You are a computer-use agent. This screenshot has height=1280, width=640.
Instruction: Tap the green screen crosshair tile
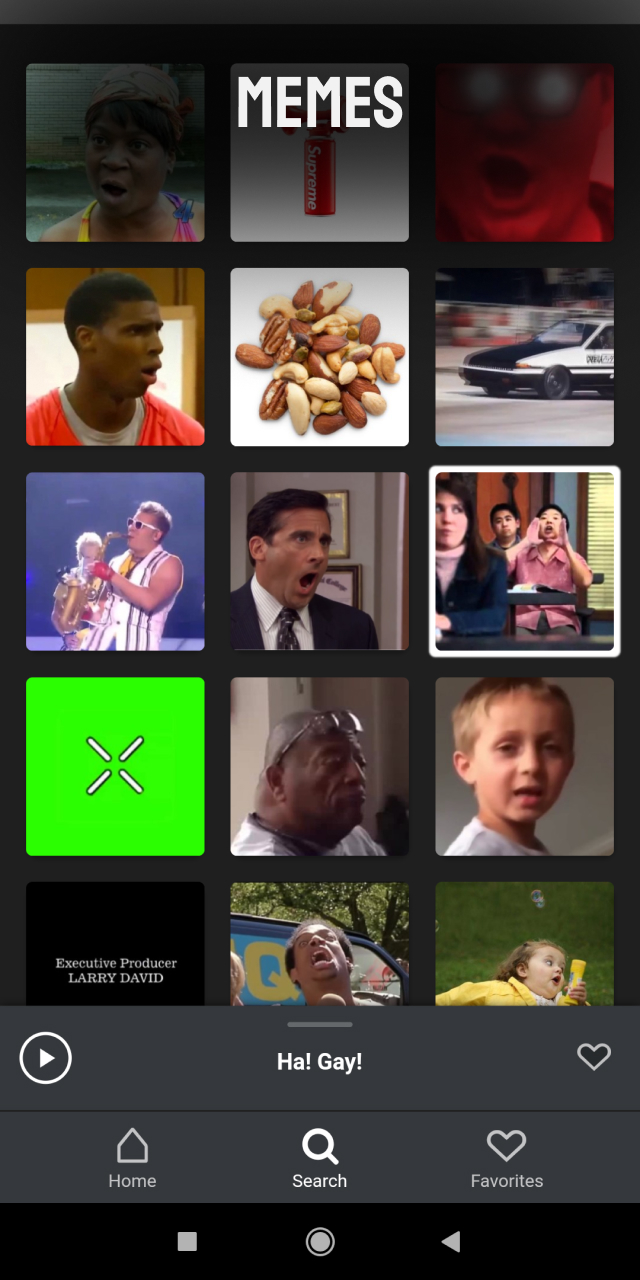click(115, 767)
